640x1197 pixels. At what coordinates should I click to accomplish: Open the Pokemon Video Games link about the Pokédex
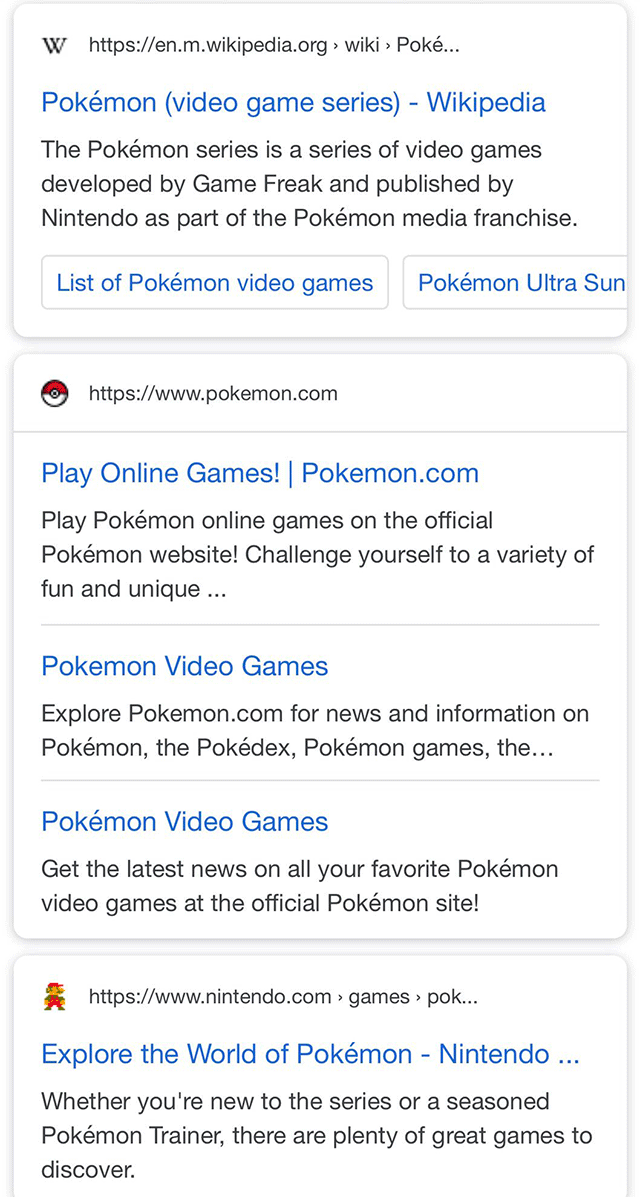click(184, 666)
